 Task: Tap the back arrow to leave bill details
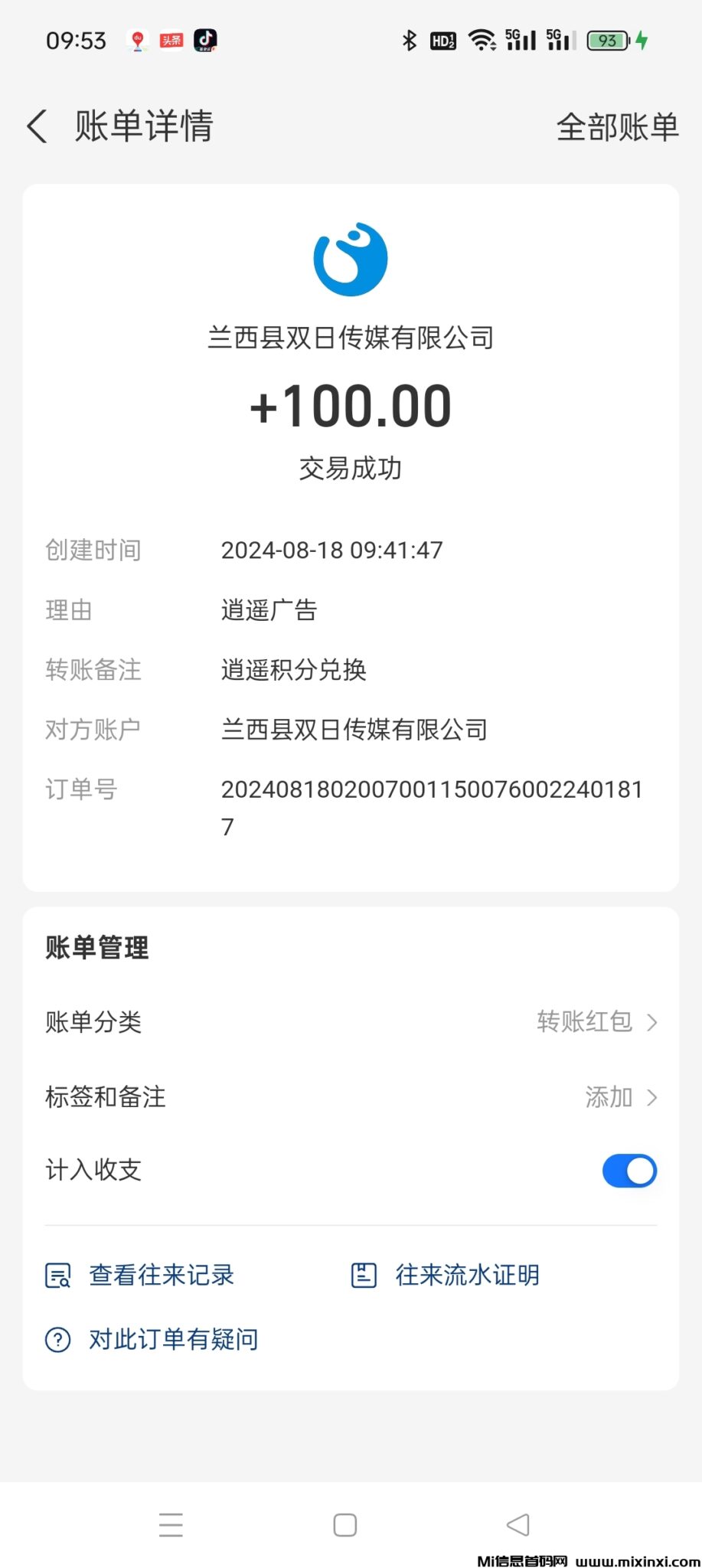coord(38,125)
